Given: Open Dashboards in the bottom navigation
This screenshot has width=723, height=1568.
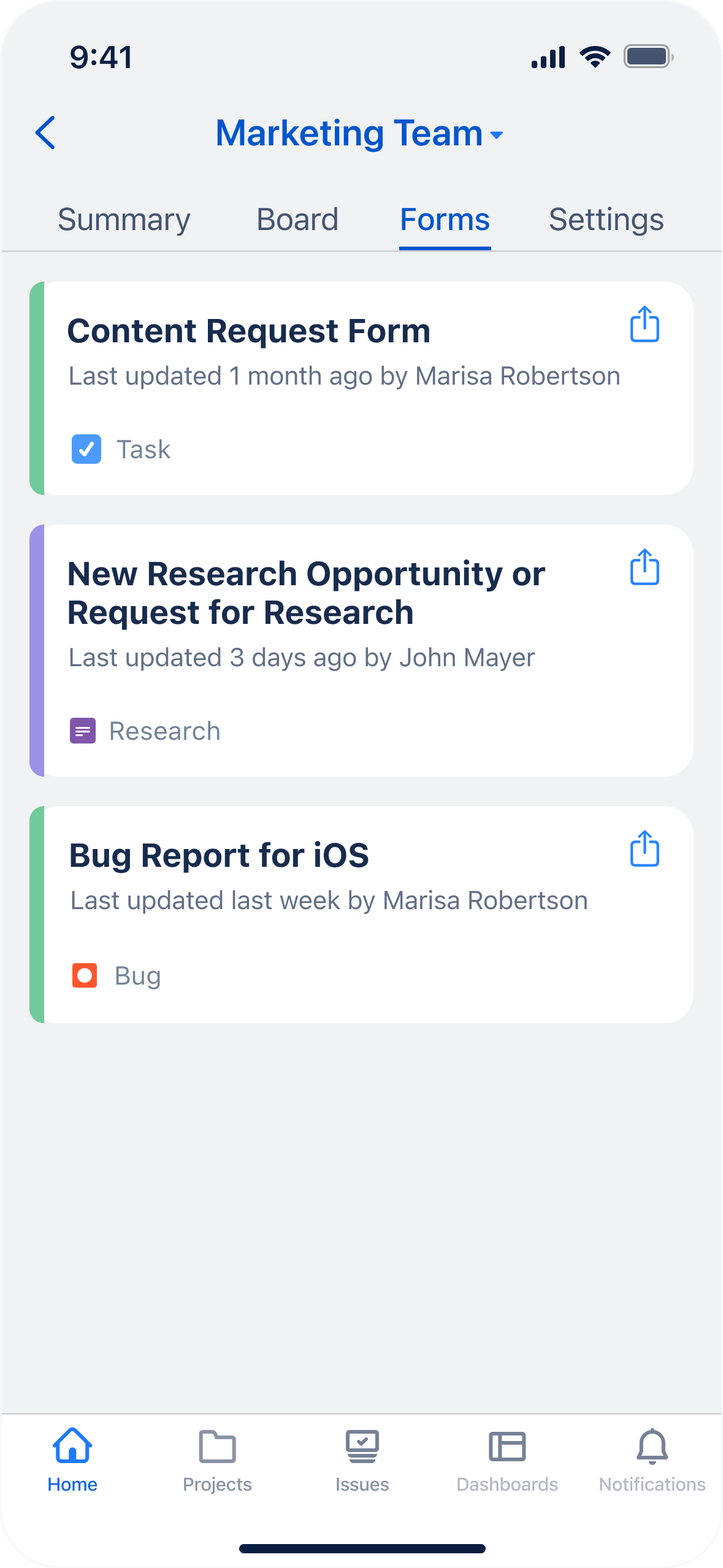Looking at the screenshot, I should (x=507, y=1460).
